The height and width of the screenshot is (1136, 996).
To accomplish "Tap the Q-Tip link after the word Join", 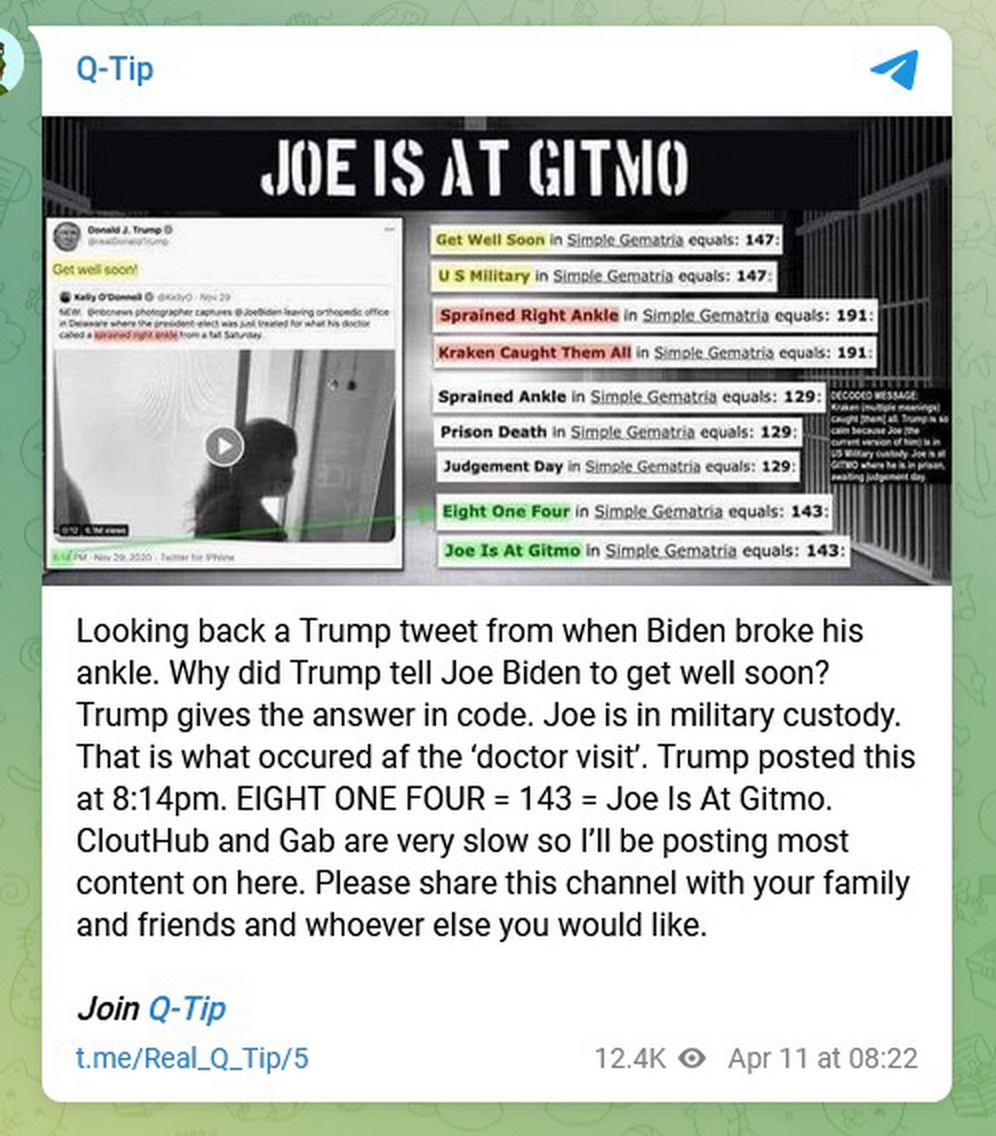I will click(187, 1008).
